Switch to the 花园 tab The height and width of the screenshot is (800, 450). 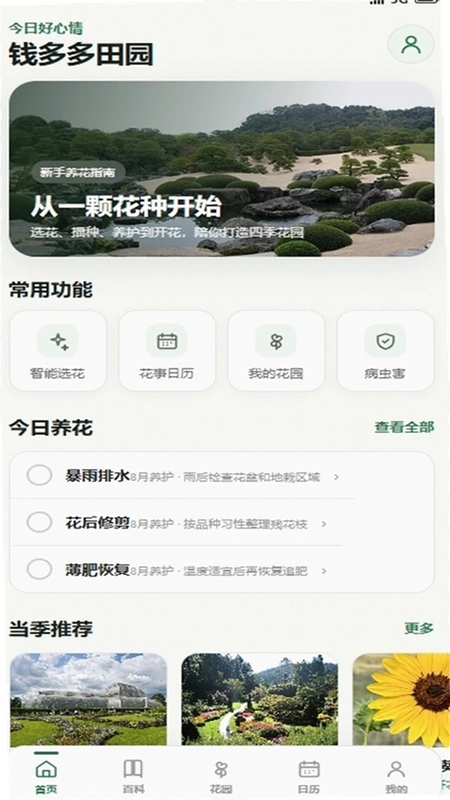221,776
